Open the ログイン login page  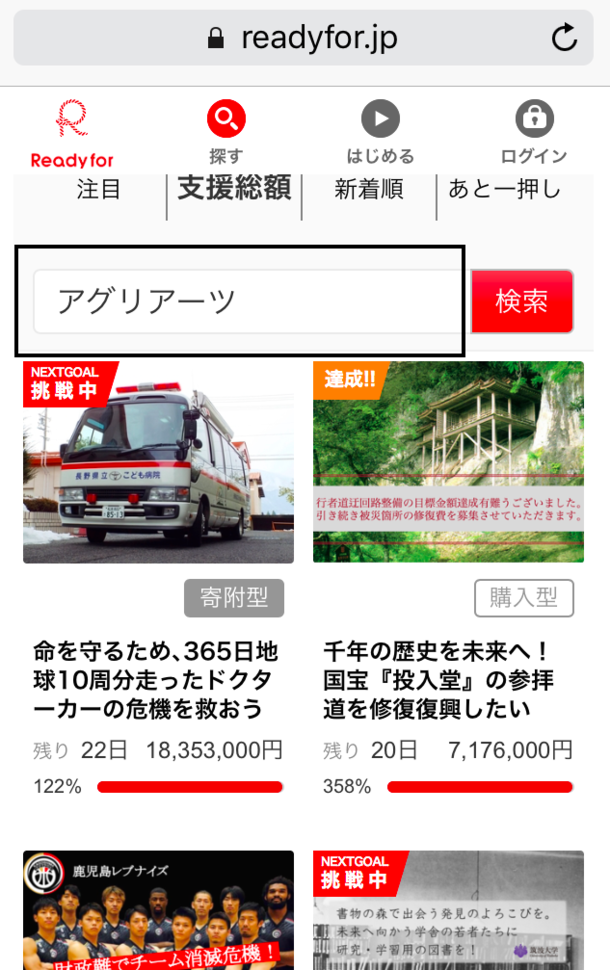(534, 134)
